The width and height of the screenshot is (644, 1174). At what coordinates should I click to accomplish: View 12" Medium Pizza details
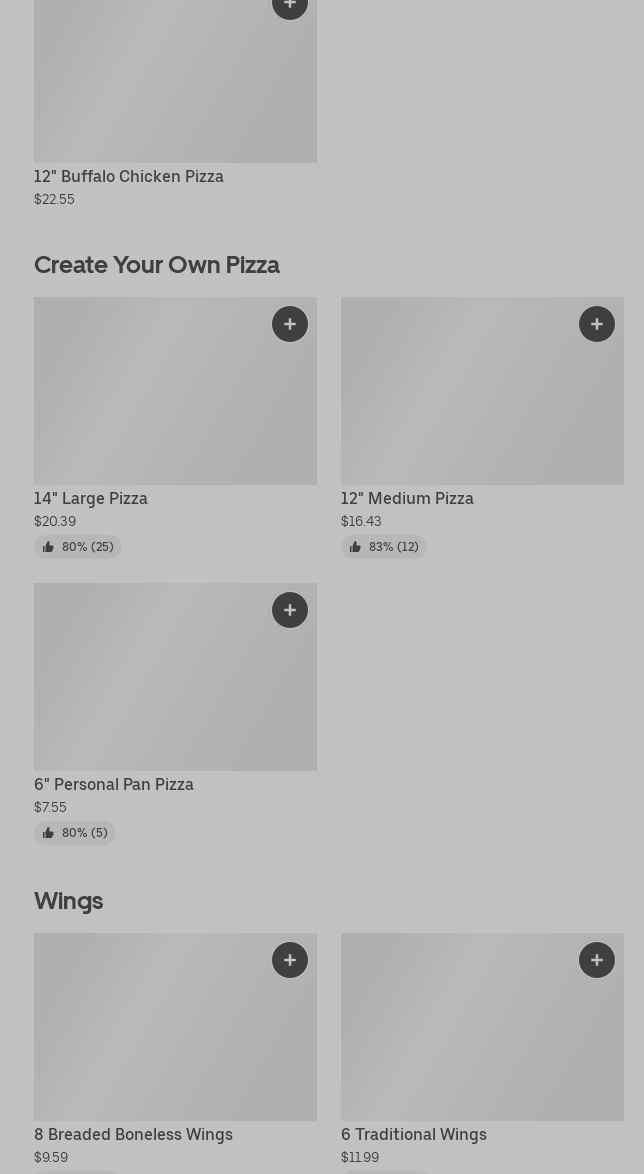click(x=407, y=499)
